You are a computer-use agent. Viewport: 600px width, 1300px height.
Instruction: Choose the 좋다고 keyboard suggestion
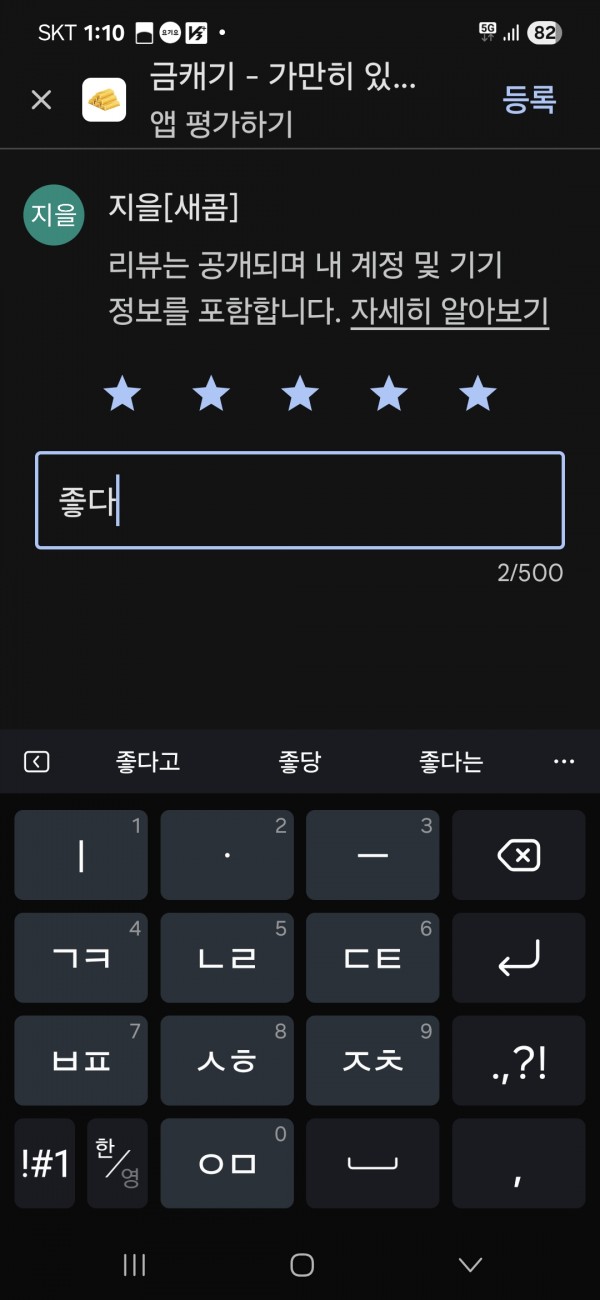(148, 762)
